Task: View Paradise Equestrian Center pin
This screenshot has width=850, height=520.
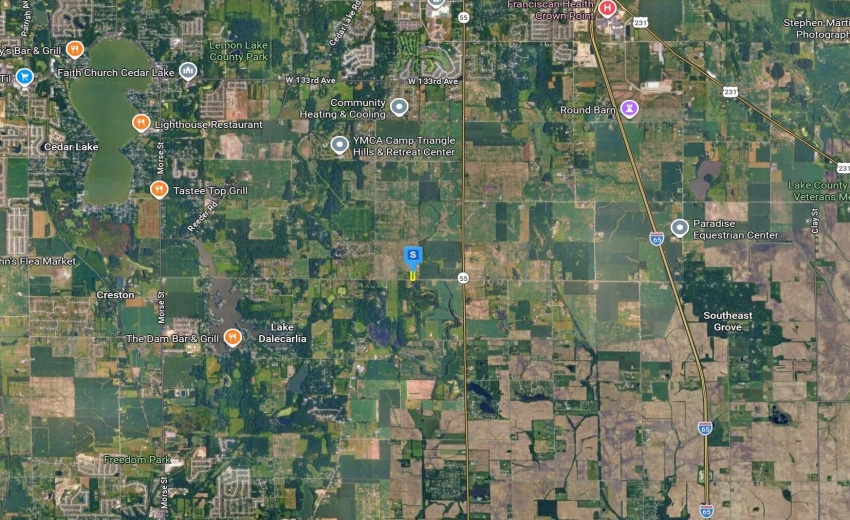Action: point(680,227)
